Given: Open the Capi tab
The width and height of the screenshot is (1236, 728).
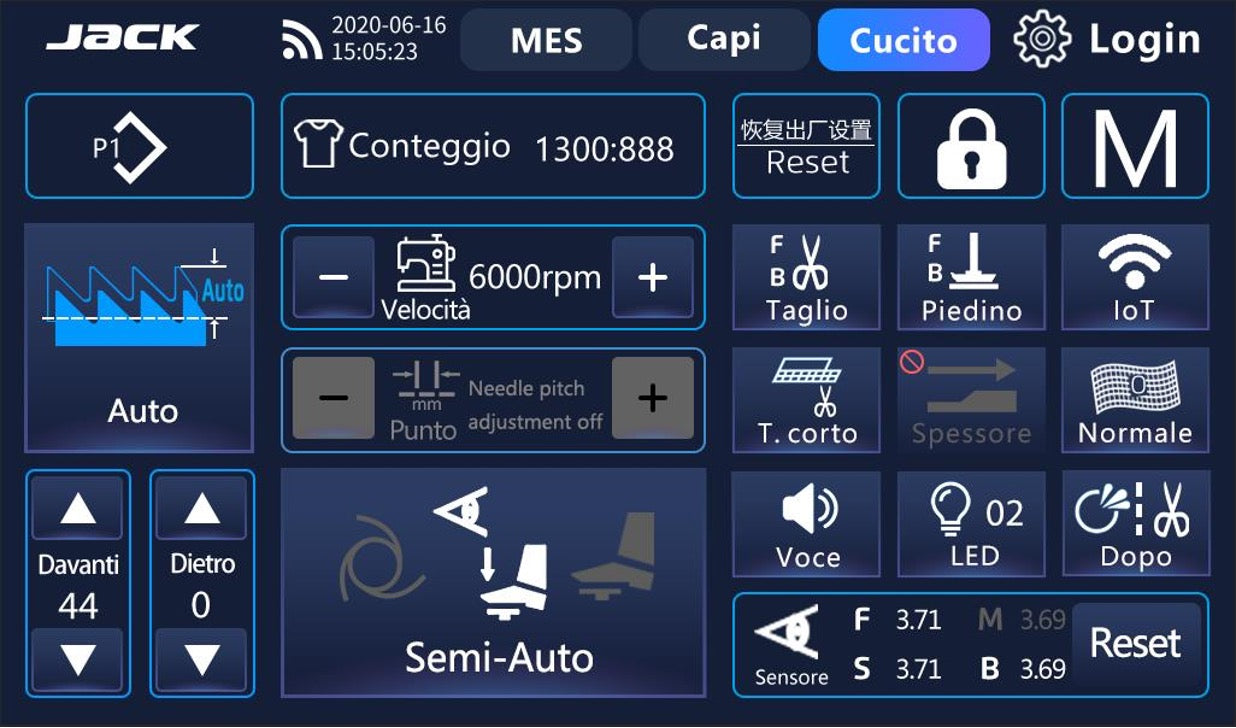Looking at the screenshot, I should [x=723, y=40].
